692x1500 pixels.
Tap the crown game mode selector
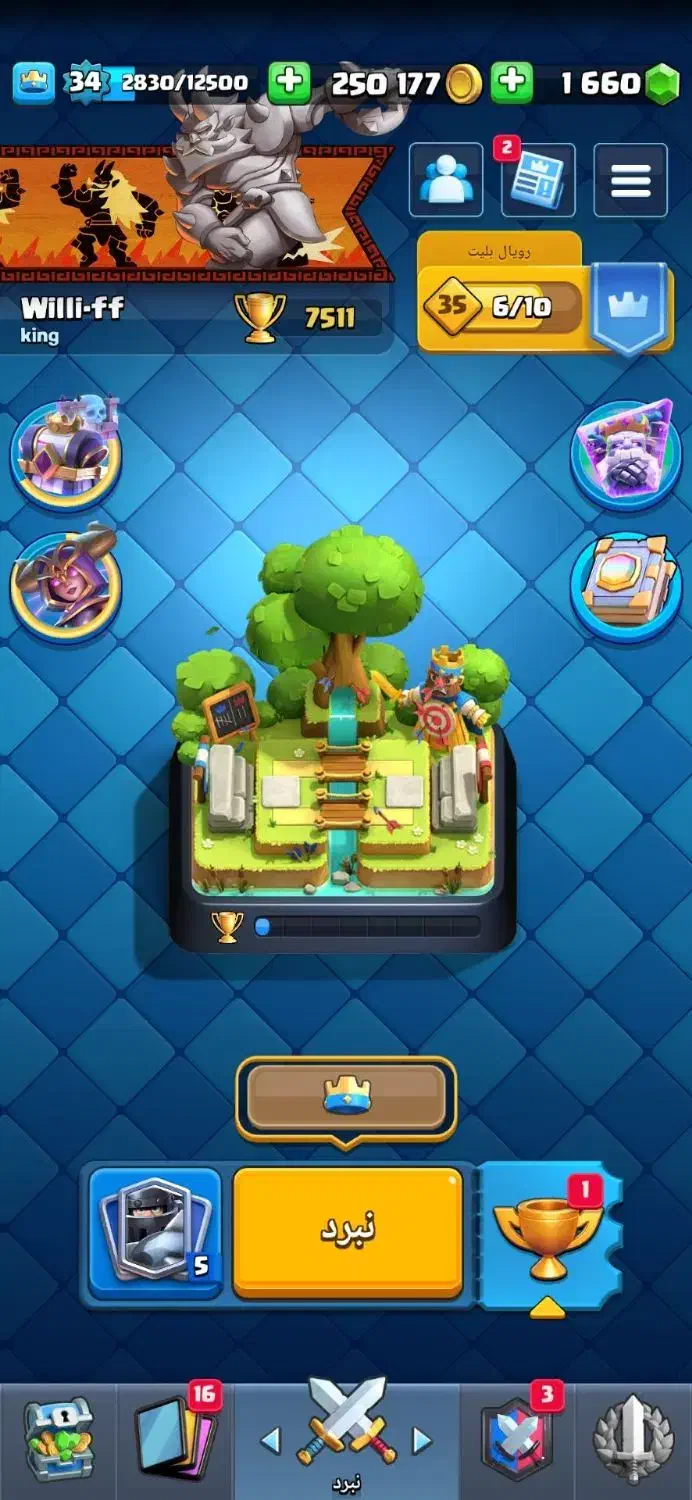click(346, 1098)
